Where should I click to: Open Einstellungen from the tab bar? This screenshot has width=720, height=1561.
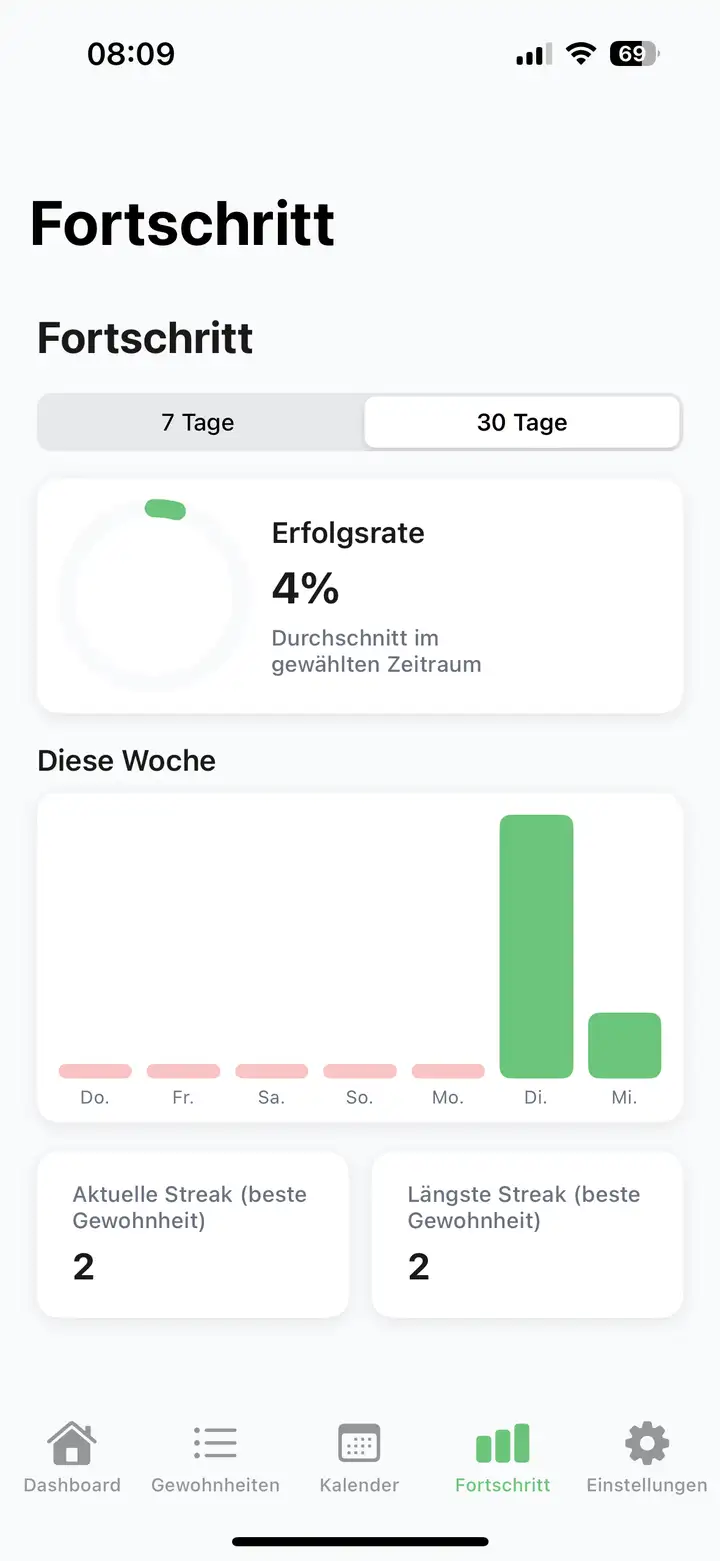646,1458
